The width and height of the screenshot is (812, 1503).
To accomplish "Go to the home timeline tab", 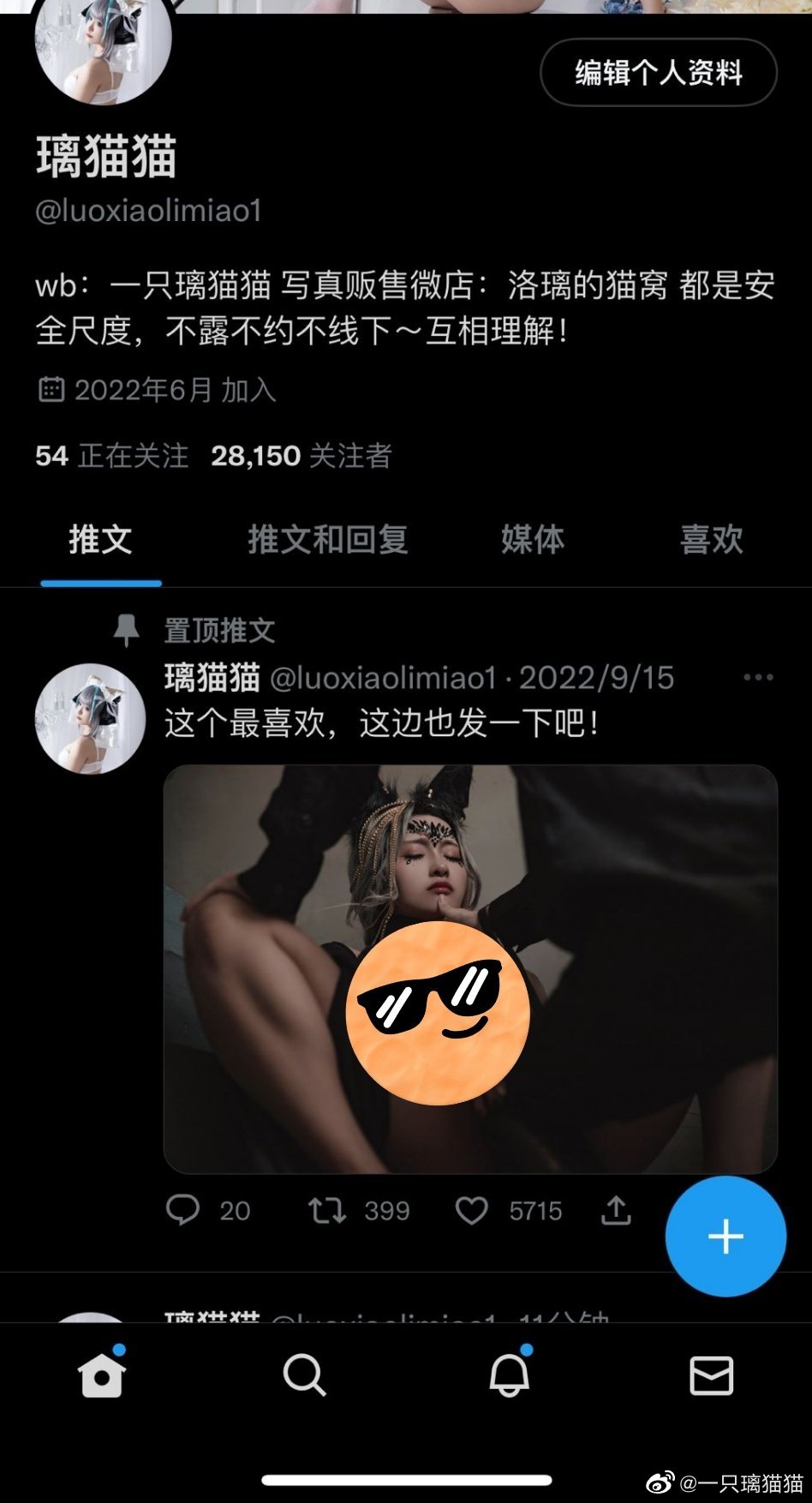I will click(102, 1375).
